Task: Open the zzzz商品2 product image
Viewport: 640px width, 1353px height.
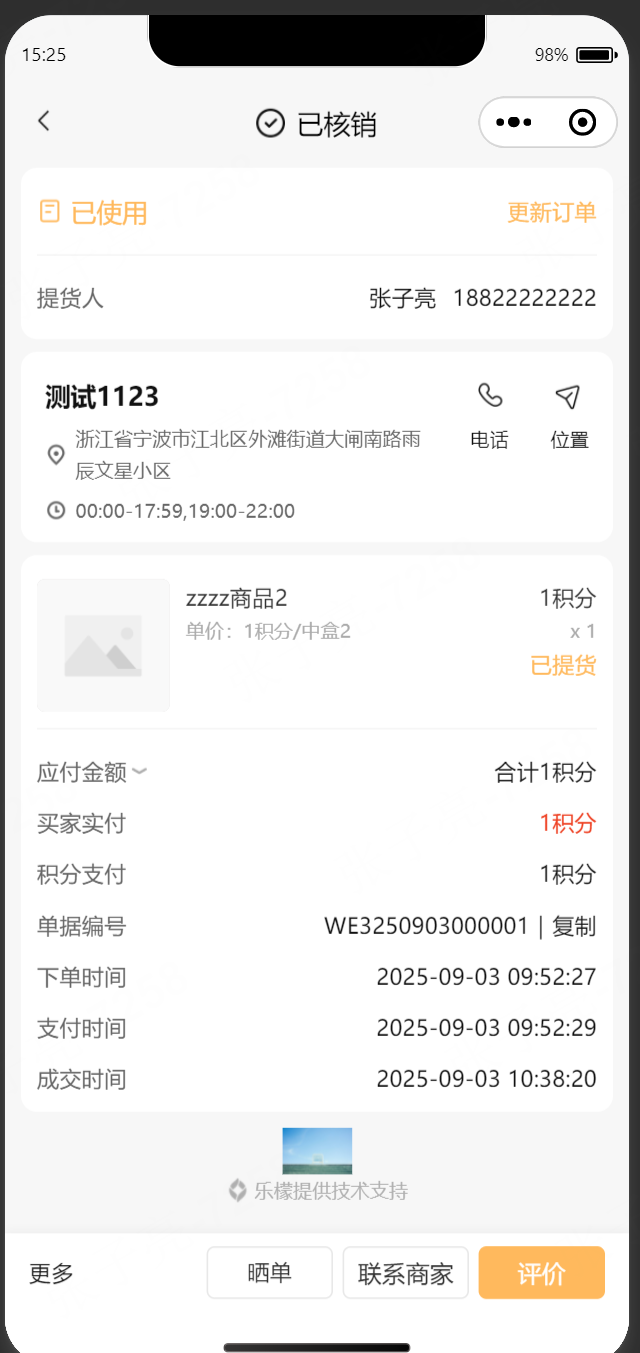Action: point(103,645)
